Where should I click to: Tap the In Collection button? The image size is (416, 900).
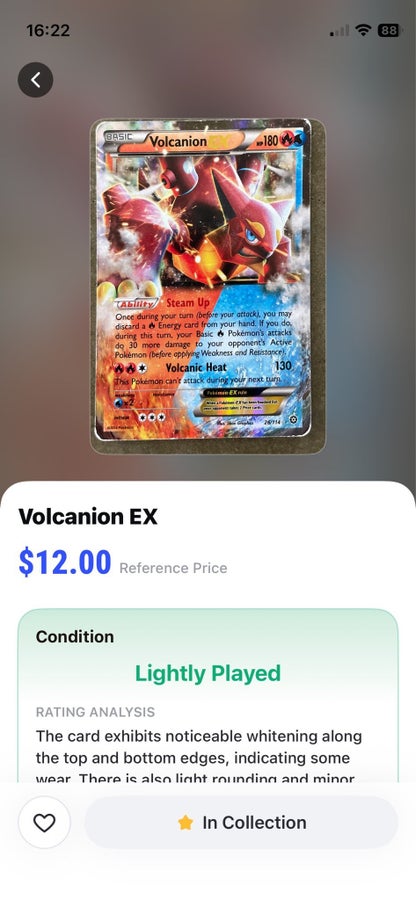tap(241, 823)
